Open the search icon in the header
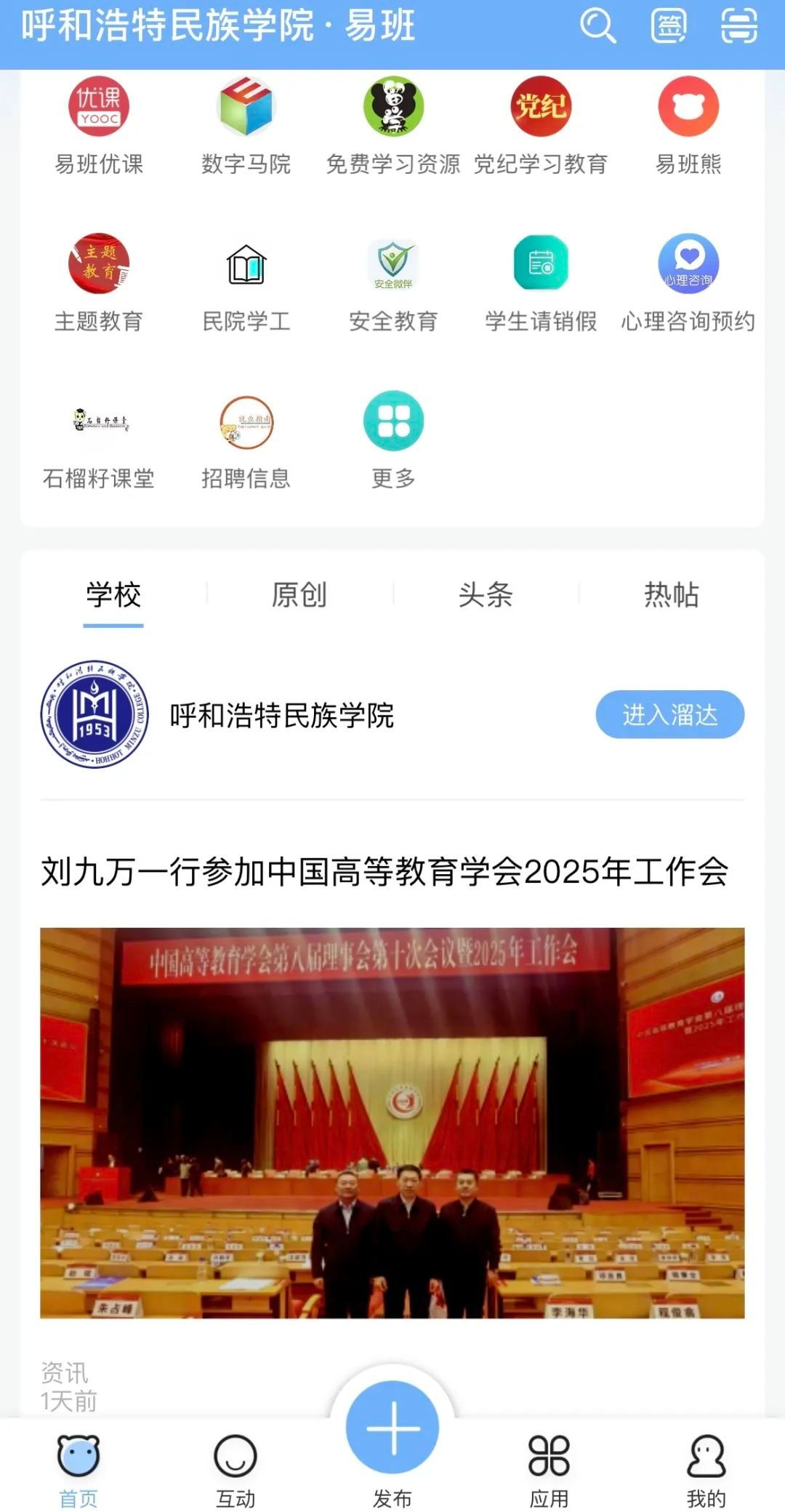 click(597, 26)
